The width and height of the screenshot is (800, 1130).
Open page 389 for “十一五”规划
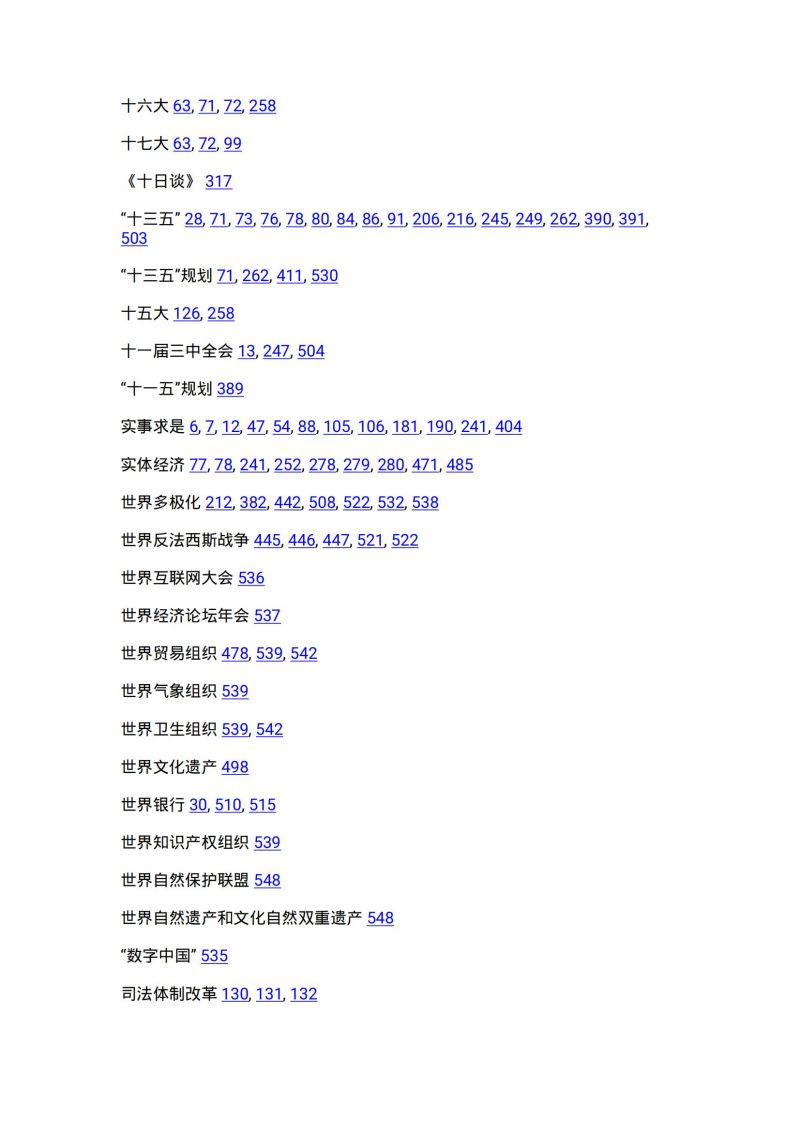230,389
